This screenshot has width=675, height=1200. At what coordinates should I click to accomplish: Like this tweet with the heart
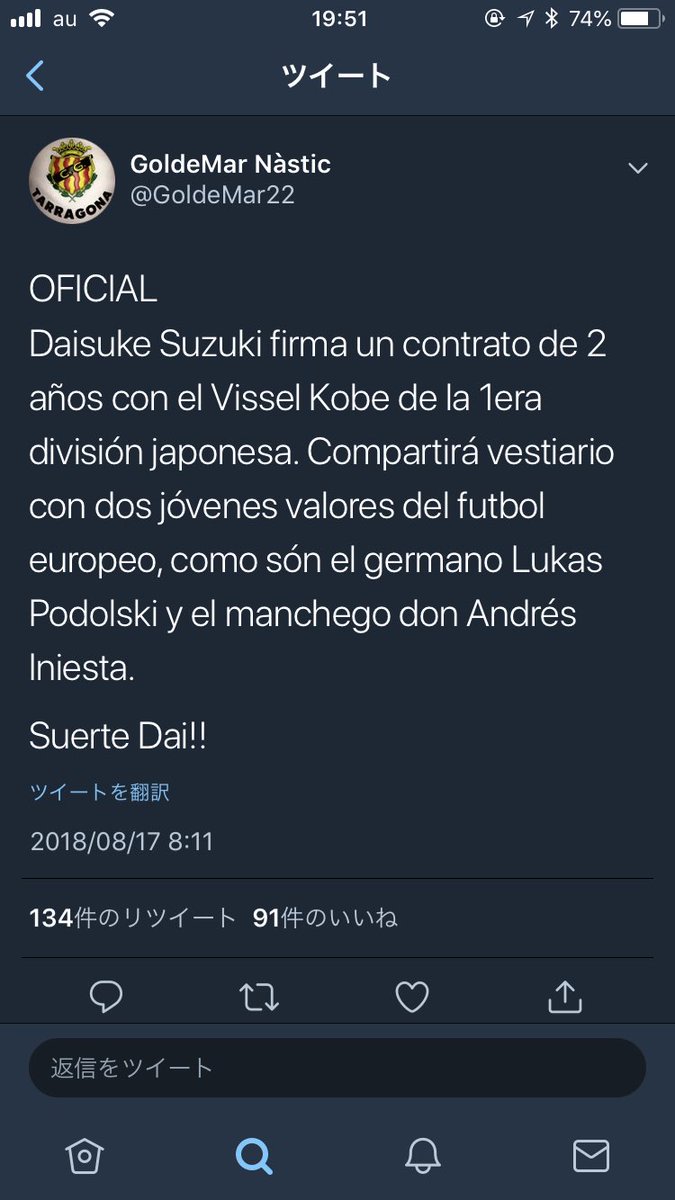click(x=412, y=996)
